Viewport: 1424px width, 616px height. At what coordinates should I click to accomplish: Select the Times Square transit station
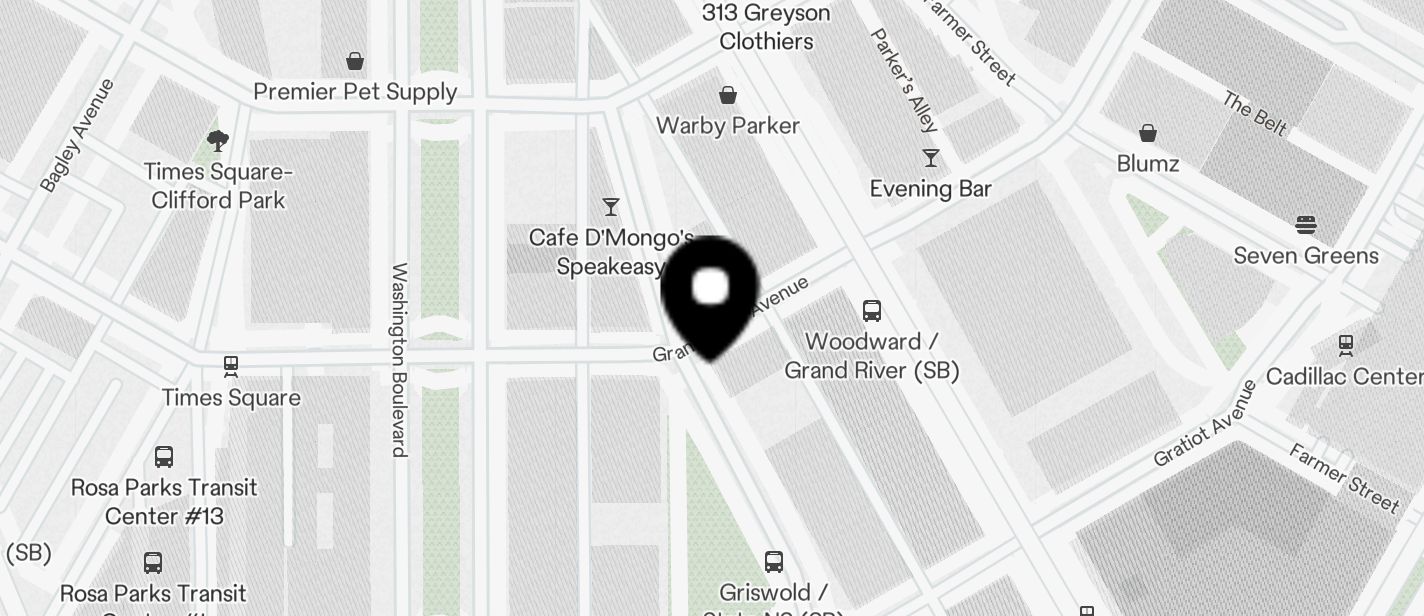pos(231,366)
